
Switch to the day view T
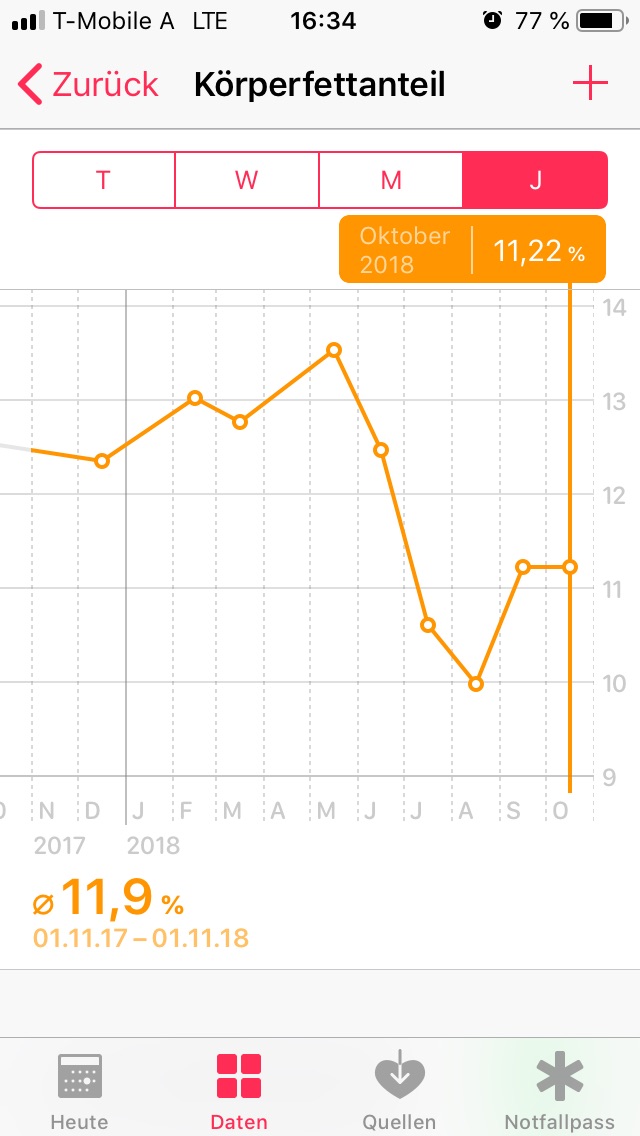(104, 180)
